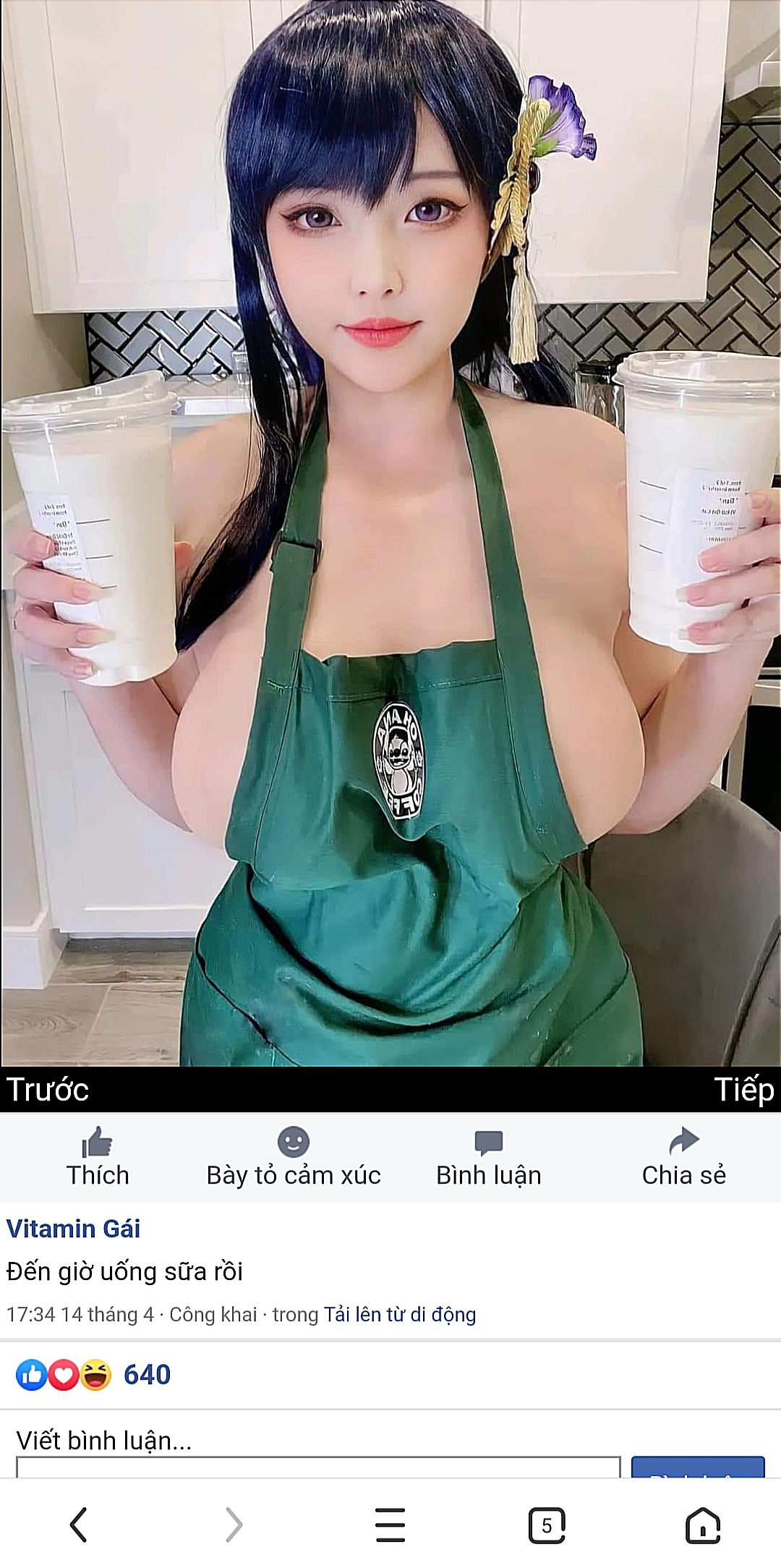Focus the Viết bình luận text field
Viewport: 781px width, 1568px height.
click(x=318, y=1466)
